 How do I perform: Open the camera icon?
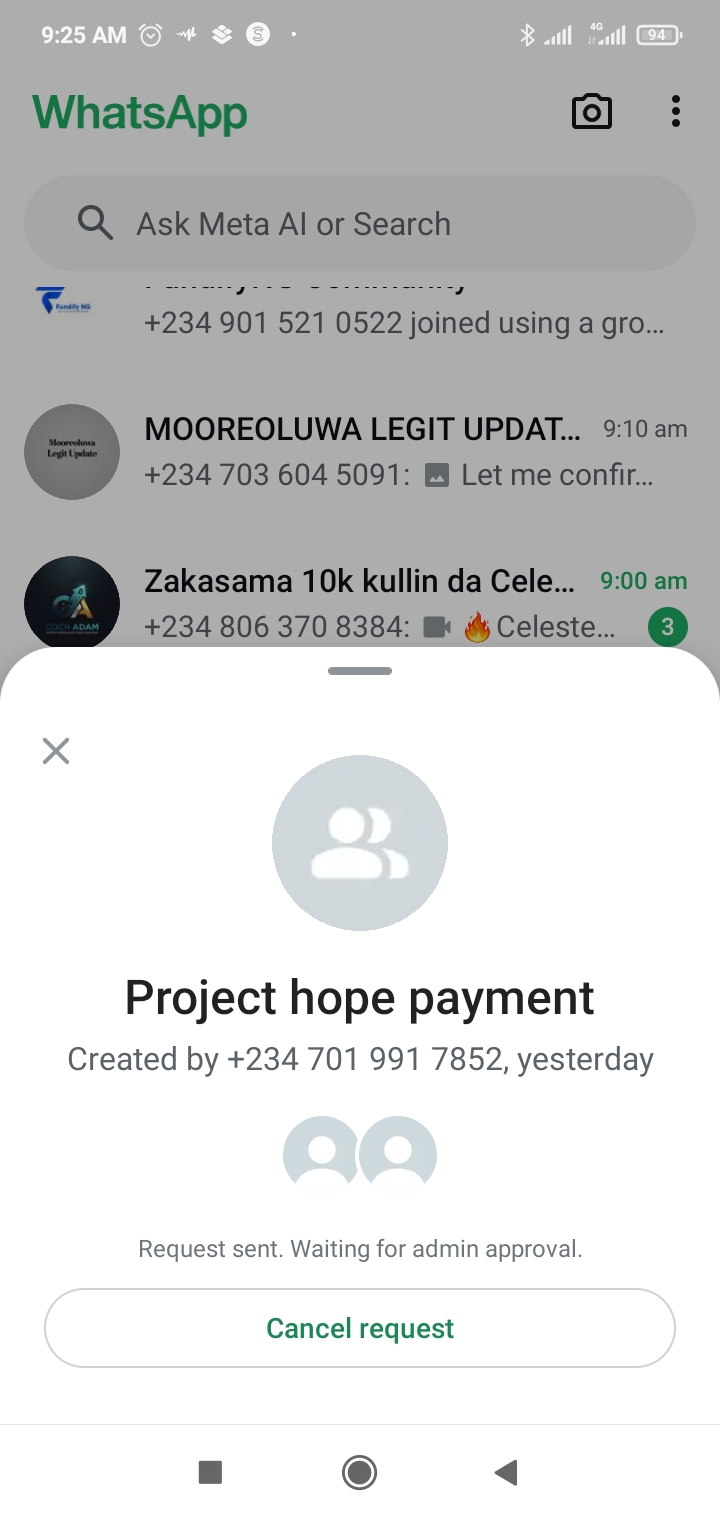point(591,112)
